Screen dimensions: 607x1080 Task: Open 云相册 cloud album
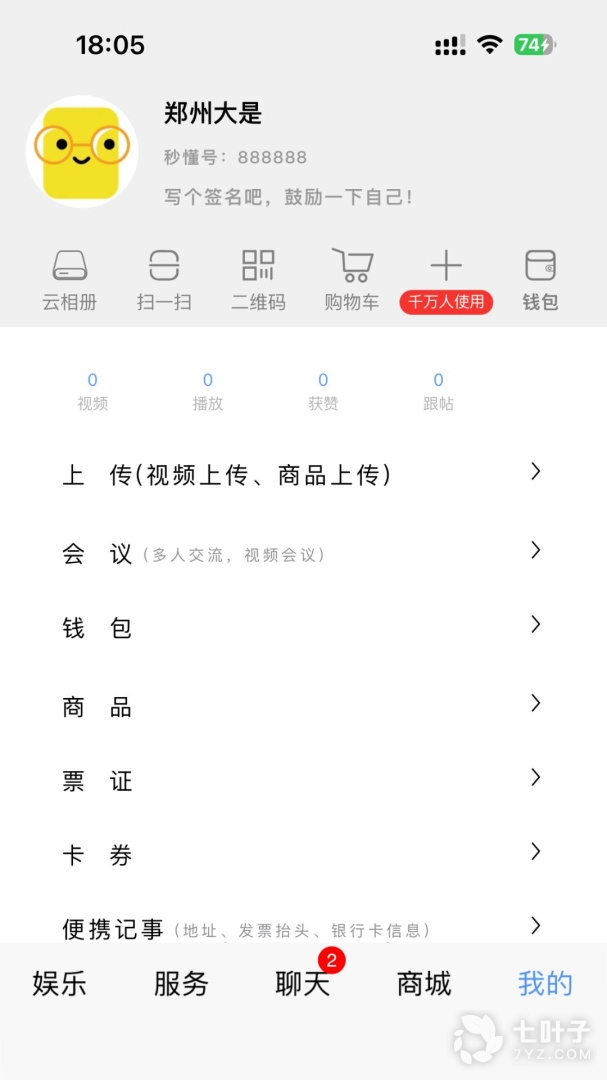pos(70,280)
